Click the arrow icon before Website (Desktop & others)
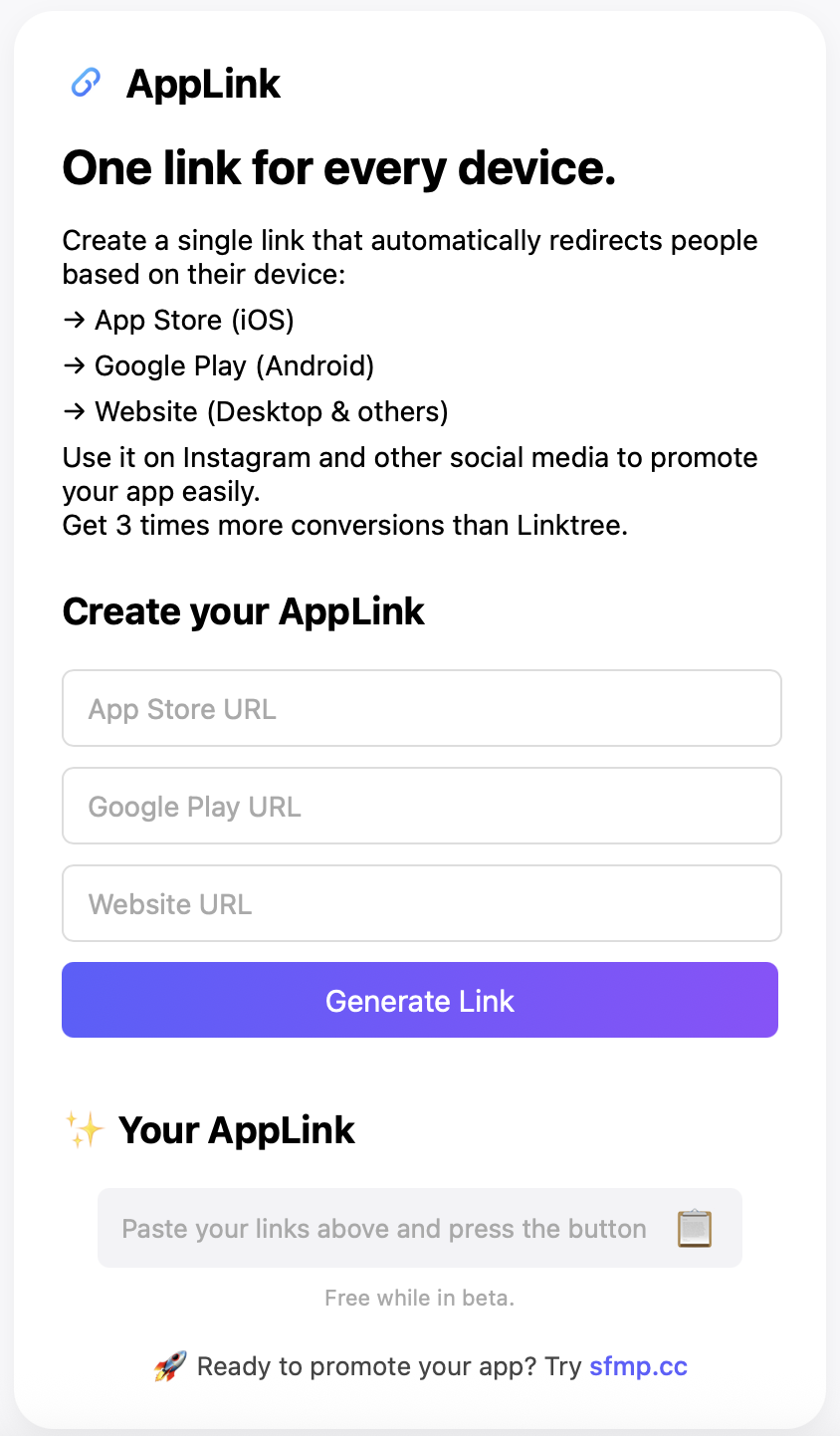Image resolution: width=840 pixels, height=1436 pixels. [x=74, y=411]
